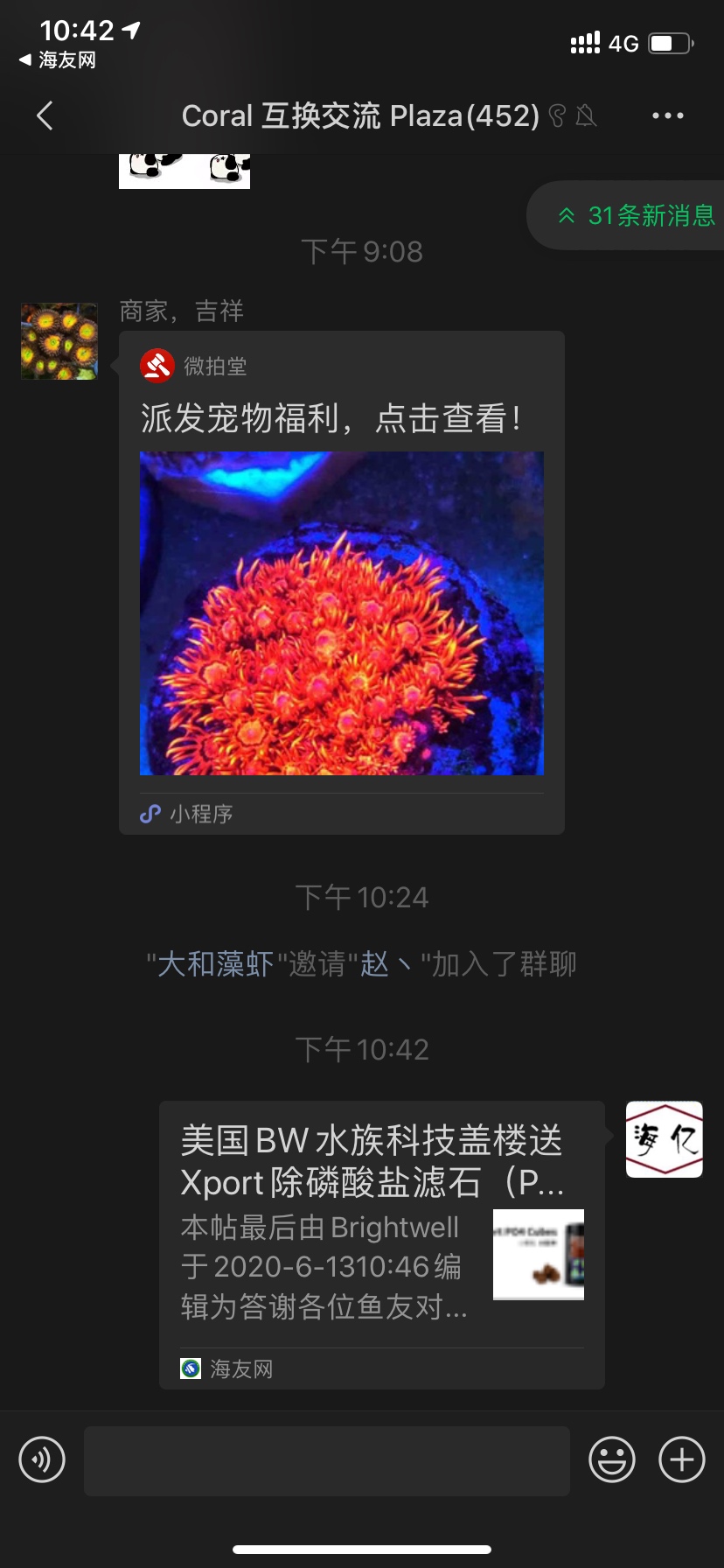Open the panda sticker image
724x1568 pixels.
pos(184,170)
